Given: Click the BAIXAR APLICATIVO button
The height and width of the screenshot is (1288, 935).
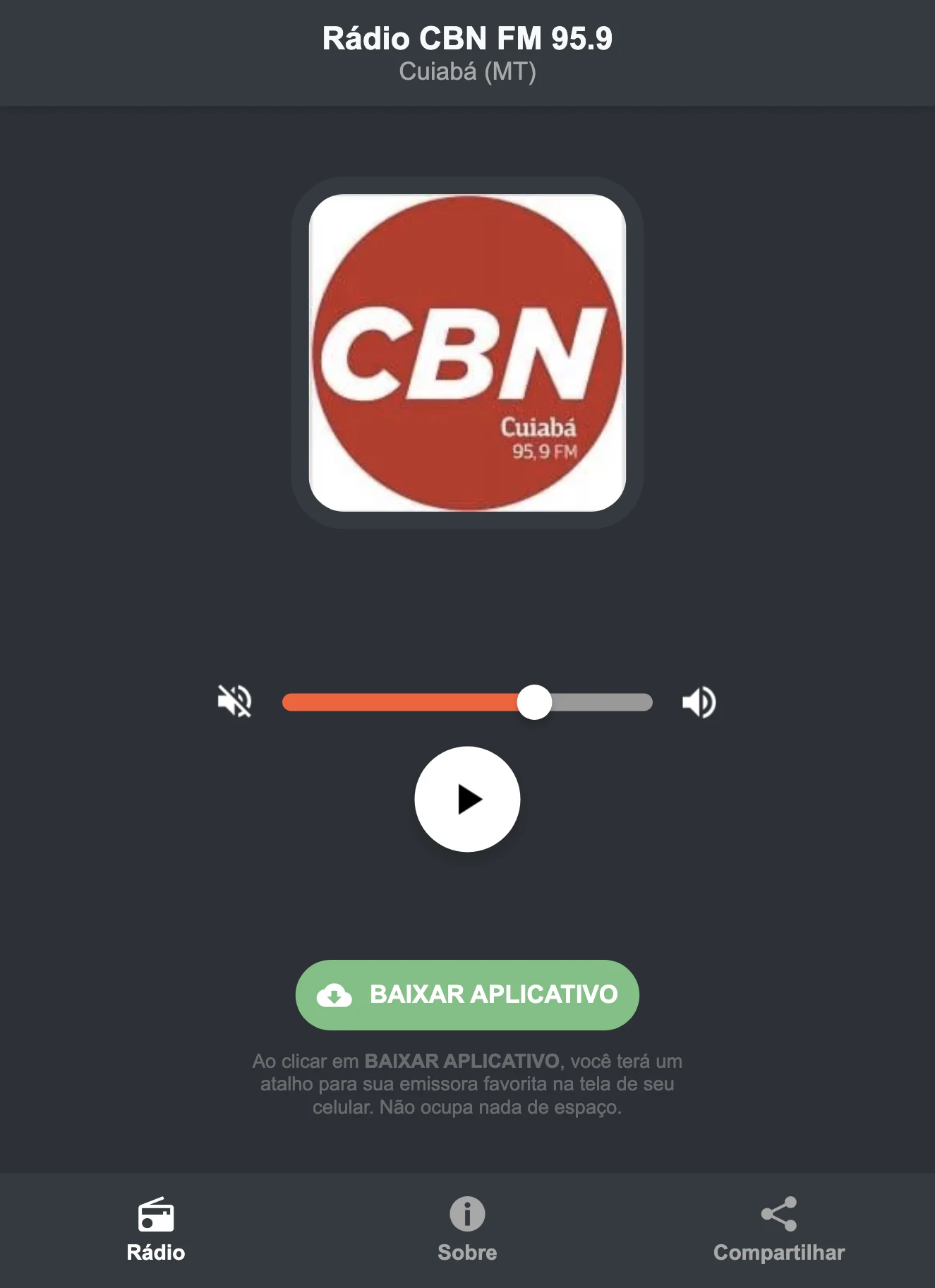Looking at the screenshot, I should (467, 995).
